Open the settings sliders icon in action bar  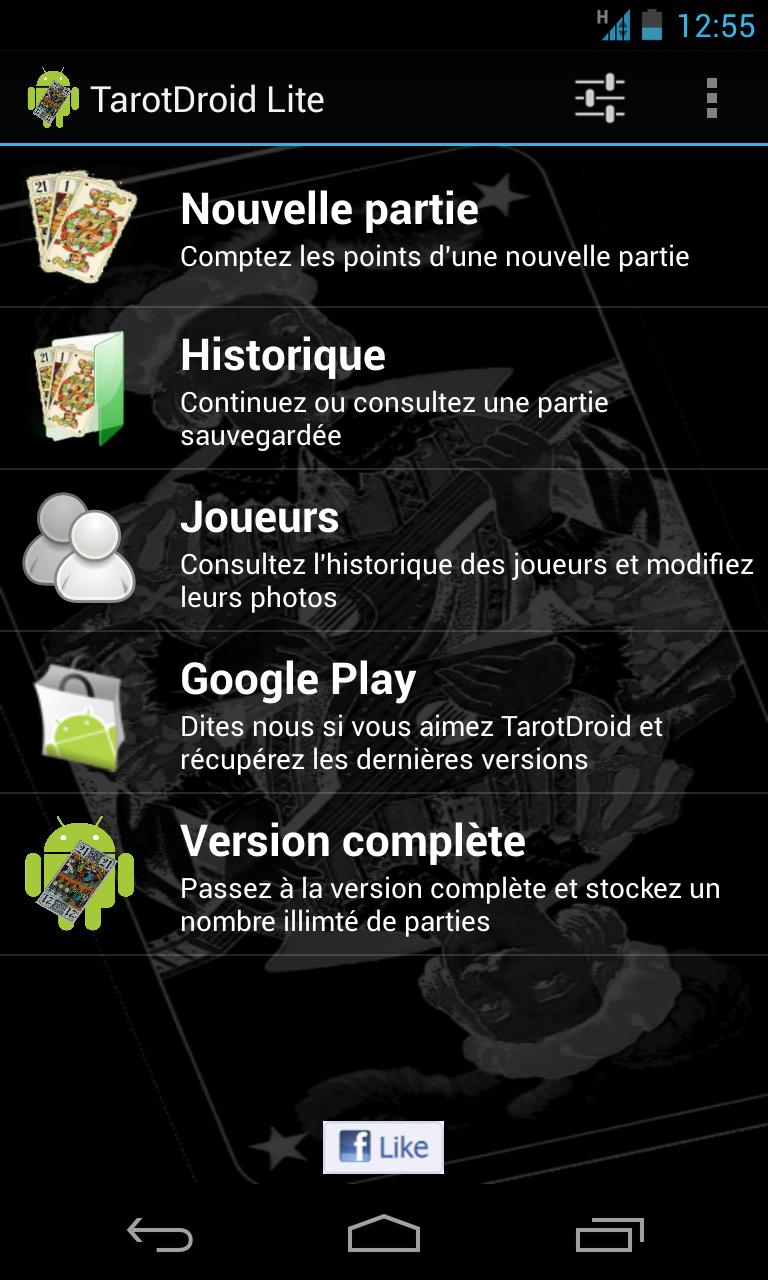point(598,98)
